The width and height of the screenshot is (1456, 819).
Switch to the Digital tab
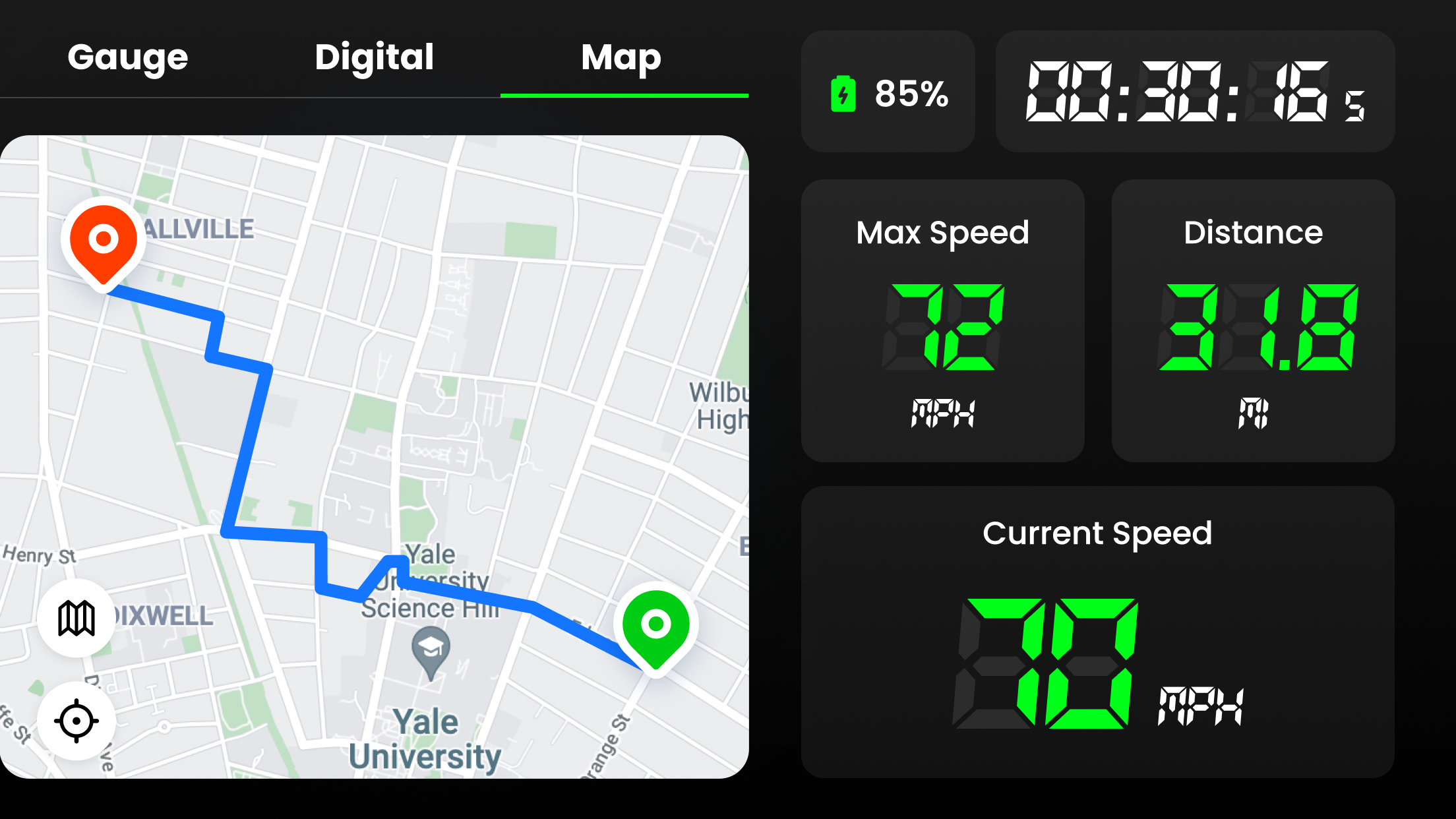coord(375,58)
